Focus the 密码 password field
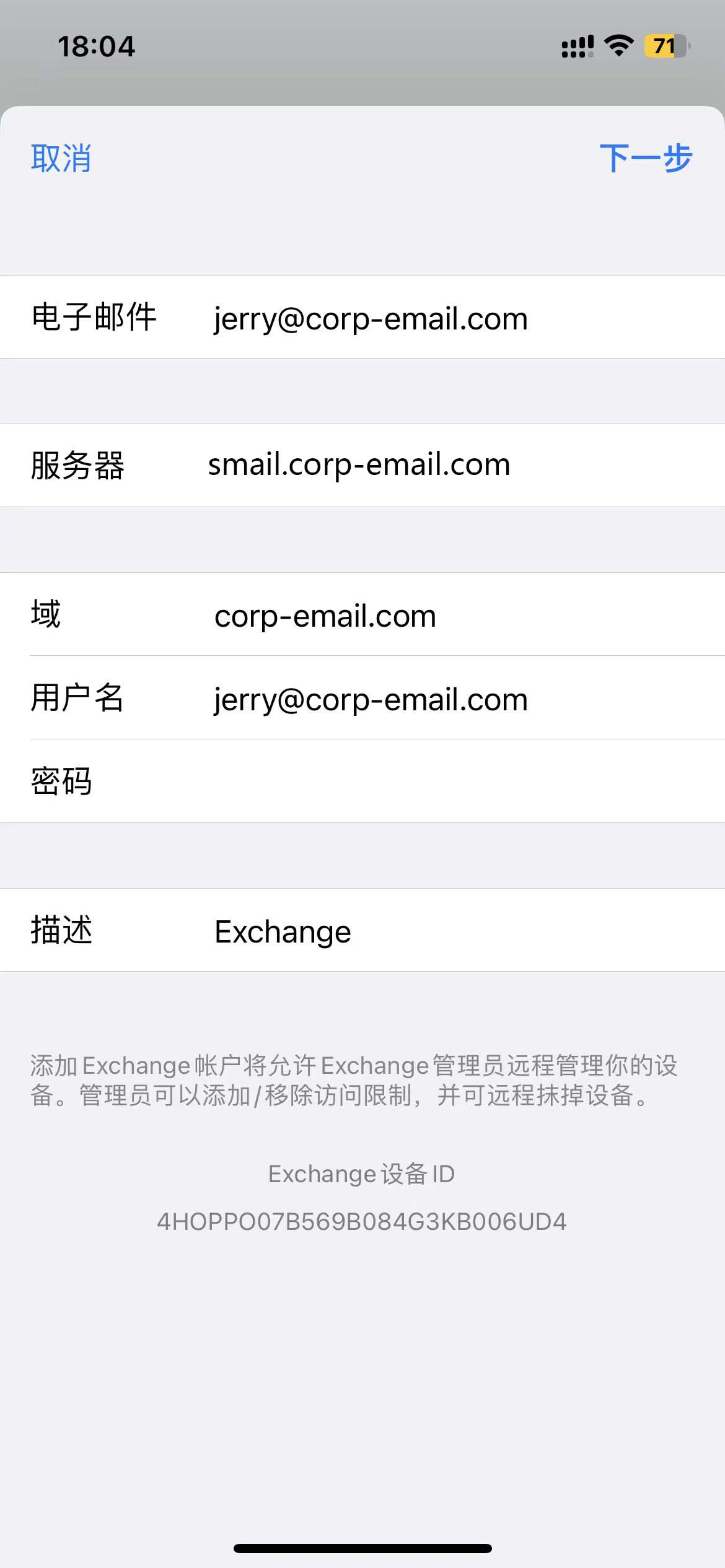 pyautogui.click(x=434, y=782)
